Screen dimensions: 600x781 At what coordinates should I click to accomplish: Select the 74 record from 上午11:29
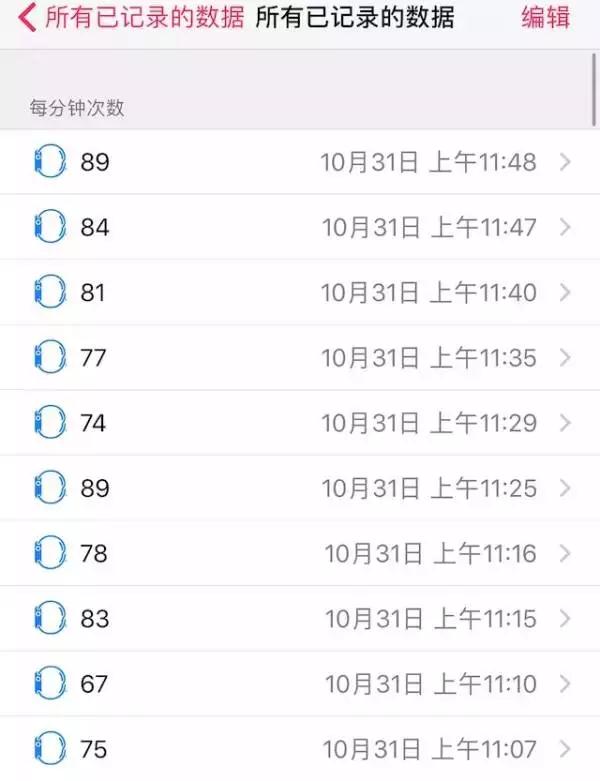300,423
